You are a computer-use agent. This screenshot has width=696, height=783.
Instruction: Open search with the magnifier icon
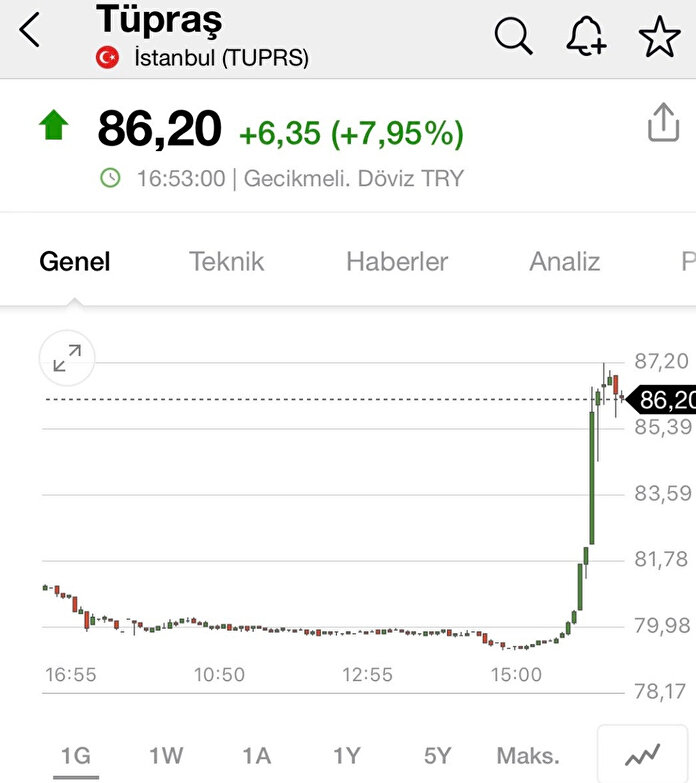tap(514, 36)
